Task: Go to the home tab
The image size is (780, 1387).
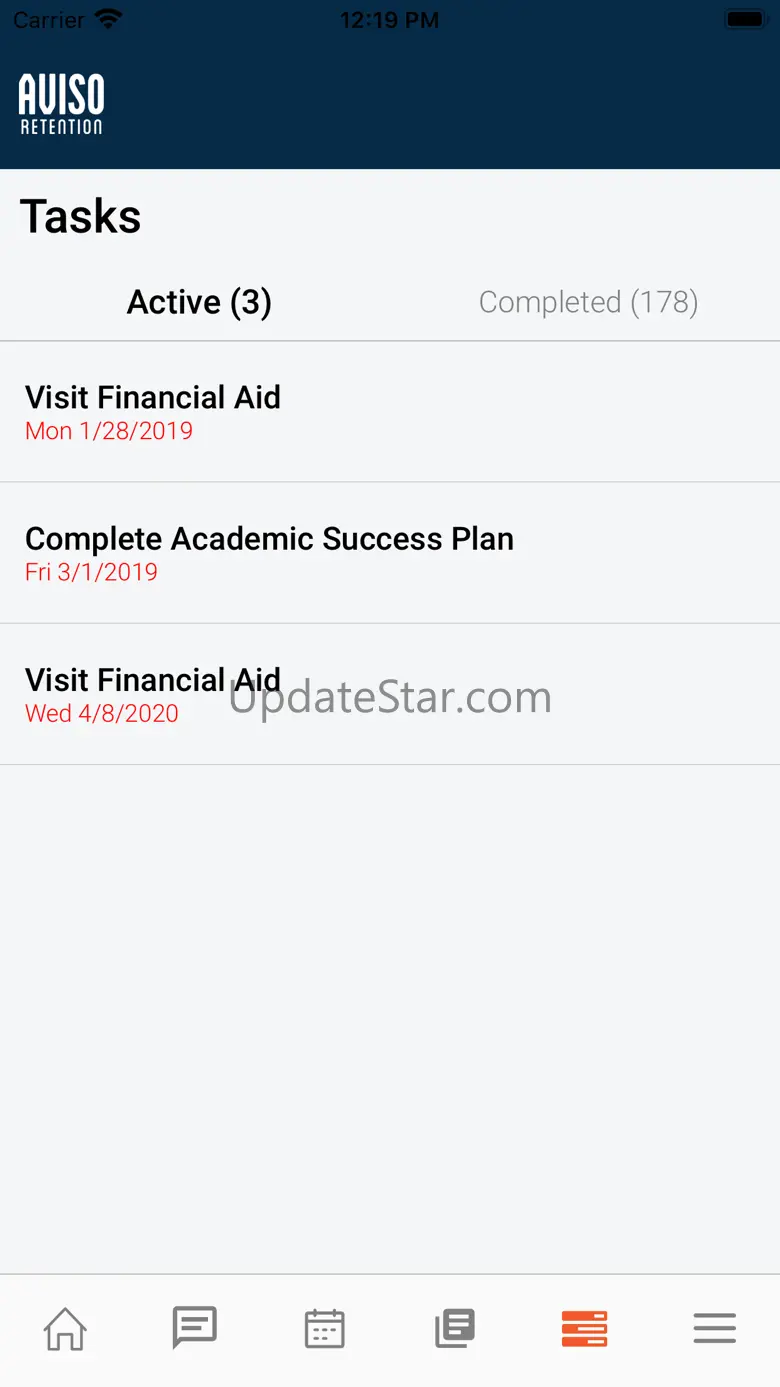Action: tap(65, 1329)
